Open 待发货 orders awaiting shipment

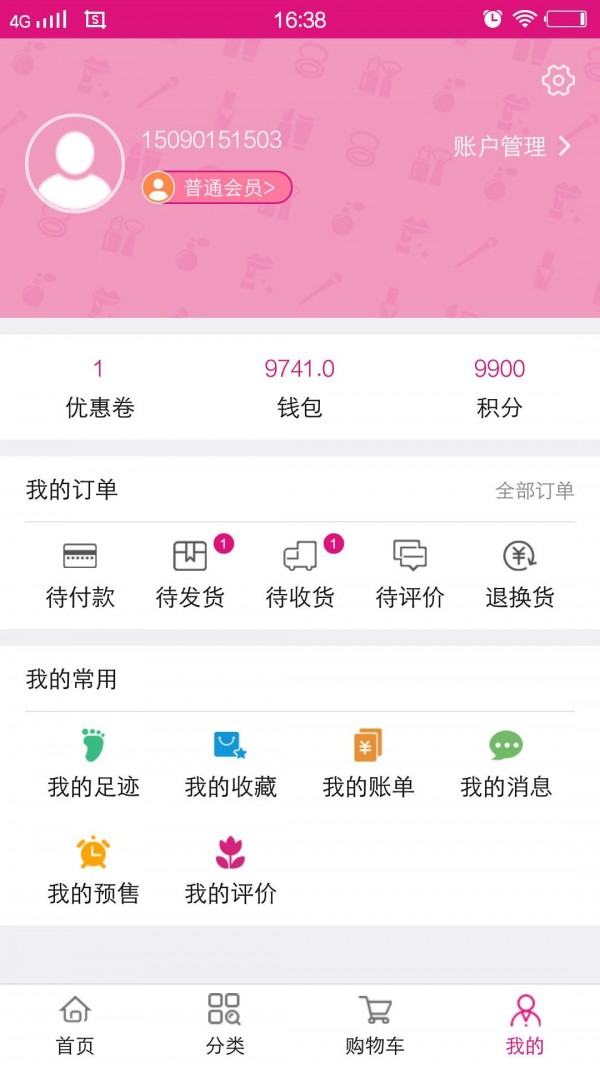click(190, 575)
